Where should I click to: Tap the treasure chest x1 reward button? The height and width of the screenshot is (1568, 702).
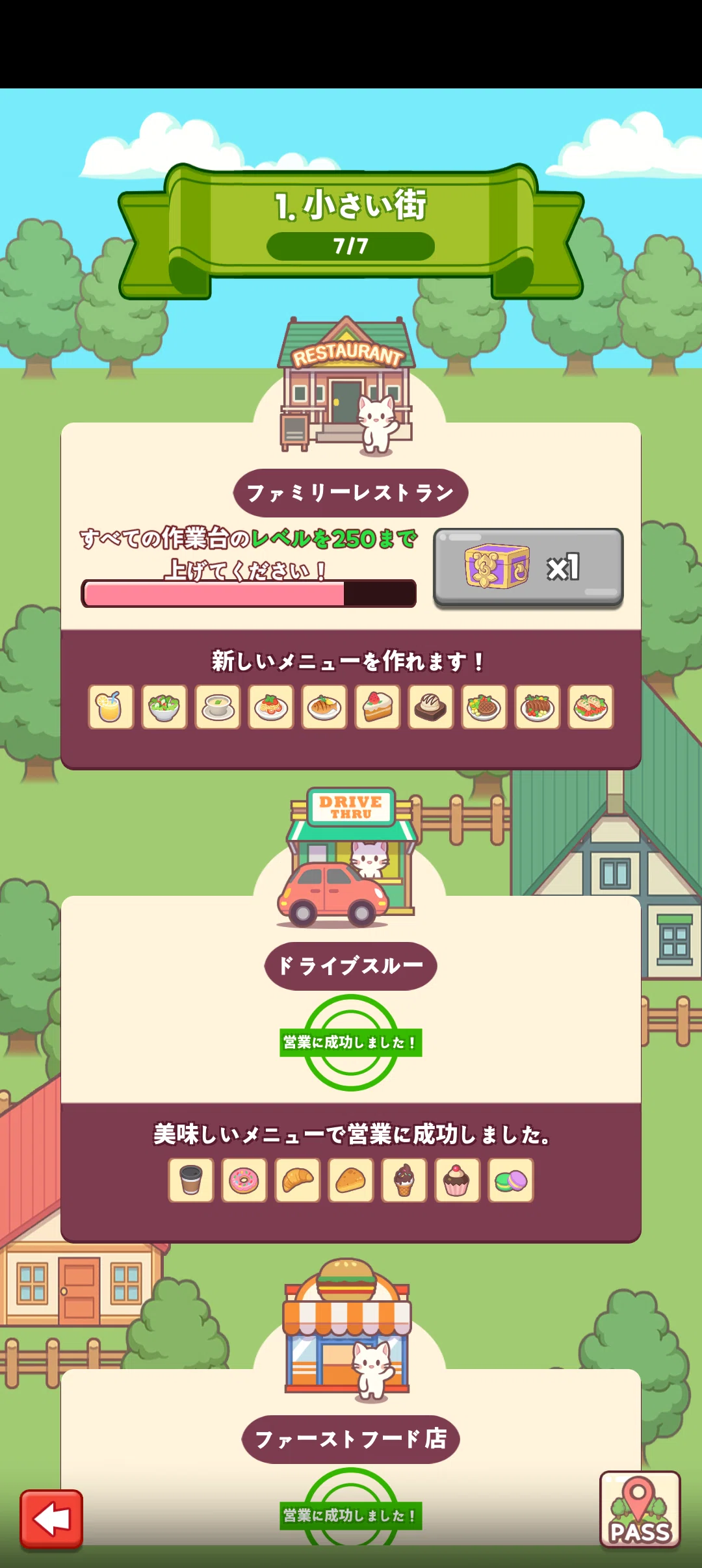pos(528,568)
